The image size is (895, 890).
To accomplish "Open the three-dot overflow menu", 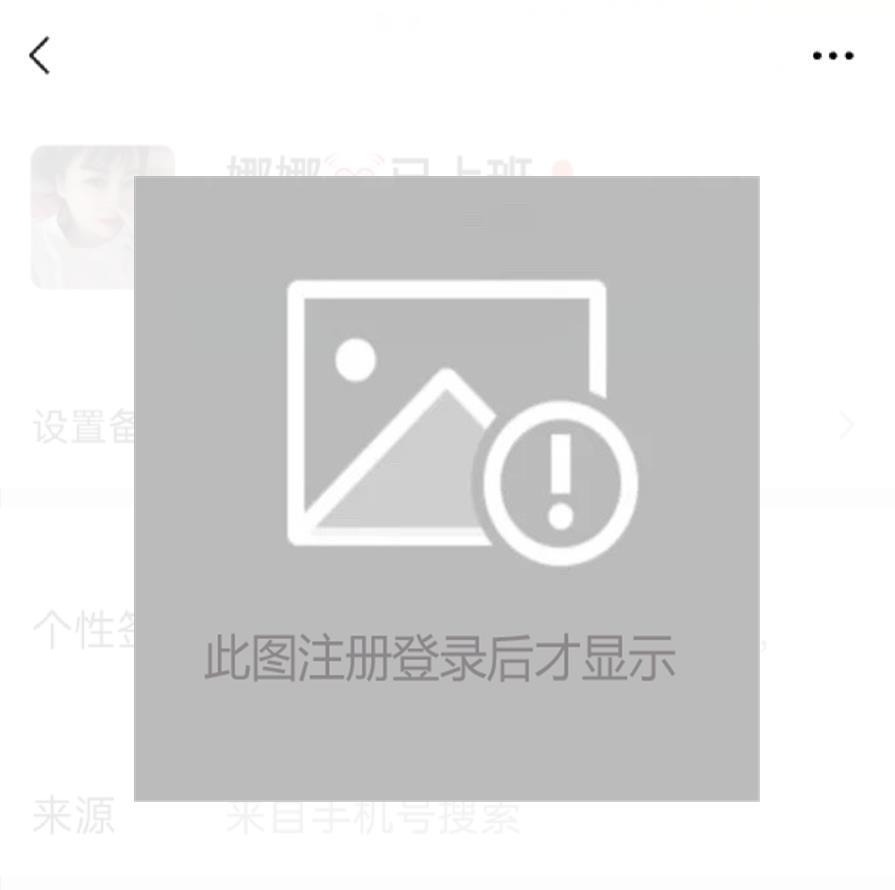I will click(832, 56).
